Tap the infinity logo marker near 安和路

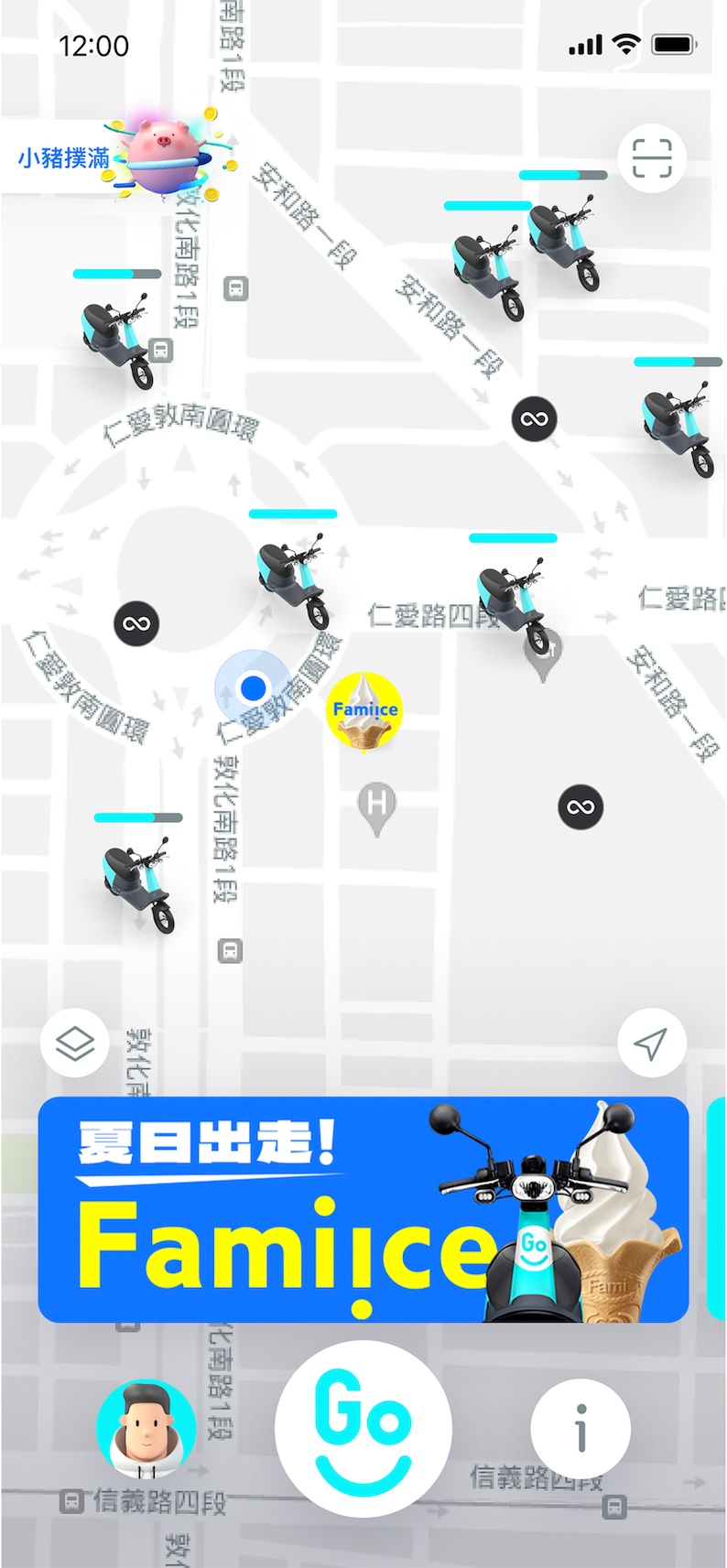(x=533, y=418)
